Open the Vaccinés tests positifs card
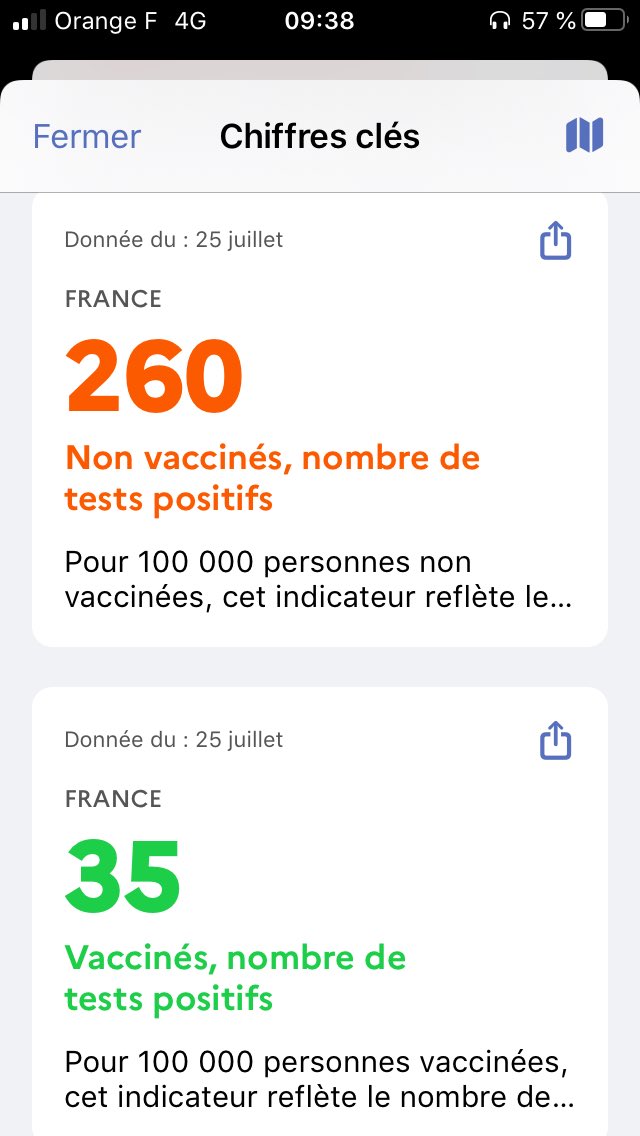Viewport: 640px width, 1136px height. [x=320, y=911]
